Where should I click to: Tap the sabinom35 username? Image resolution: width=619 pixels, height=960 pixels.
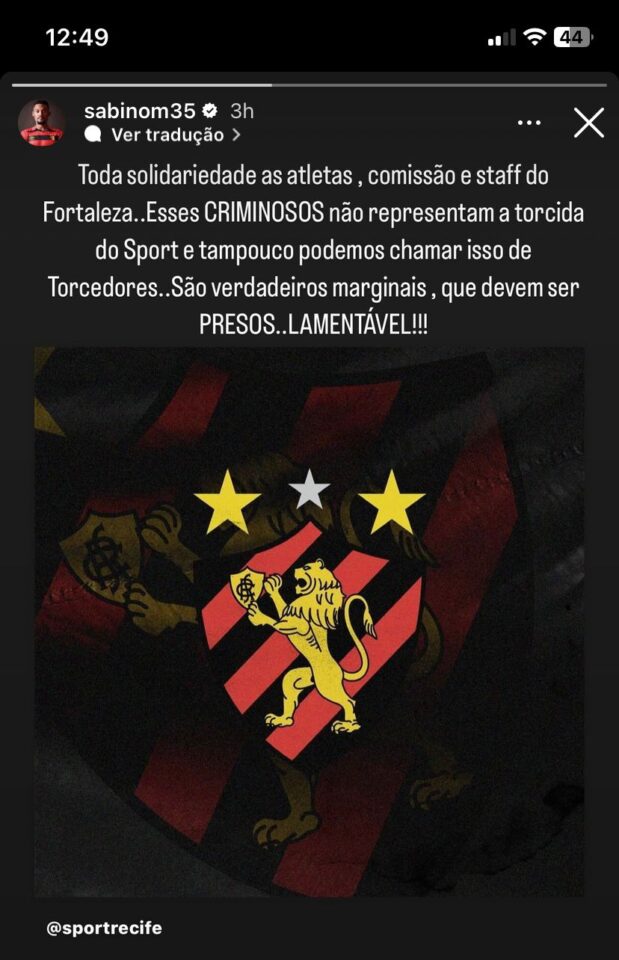point(138,111)
